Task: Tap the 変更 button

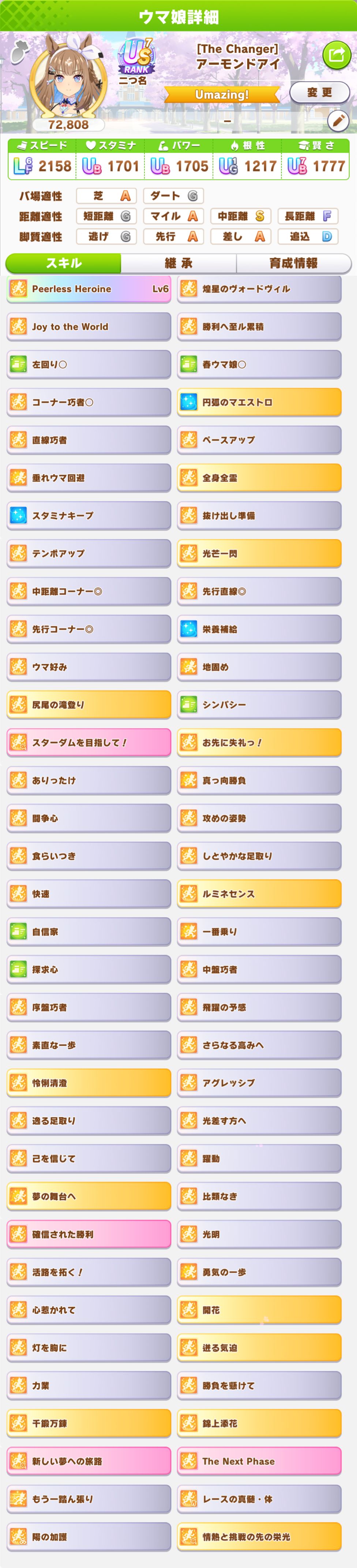Action: [x=319, y=93]
